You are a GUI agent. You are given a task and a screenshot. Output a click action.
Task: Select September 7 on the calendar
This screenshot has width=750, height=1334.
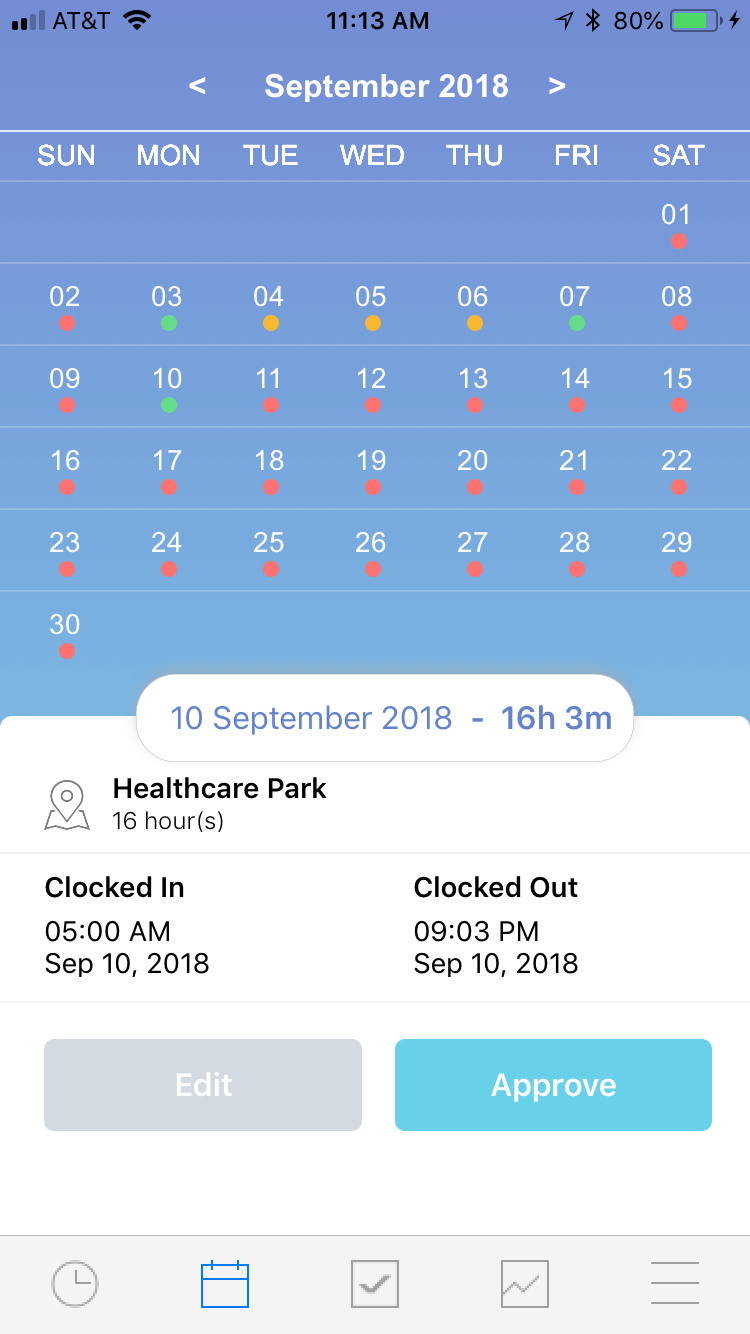(575, 304)
